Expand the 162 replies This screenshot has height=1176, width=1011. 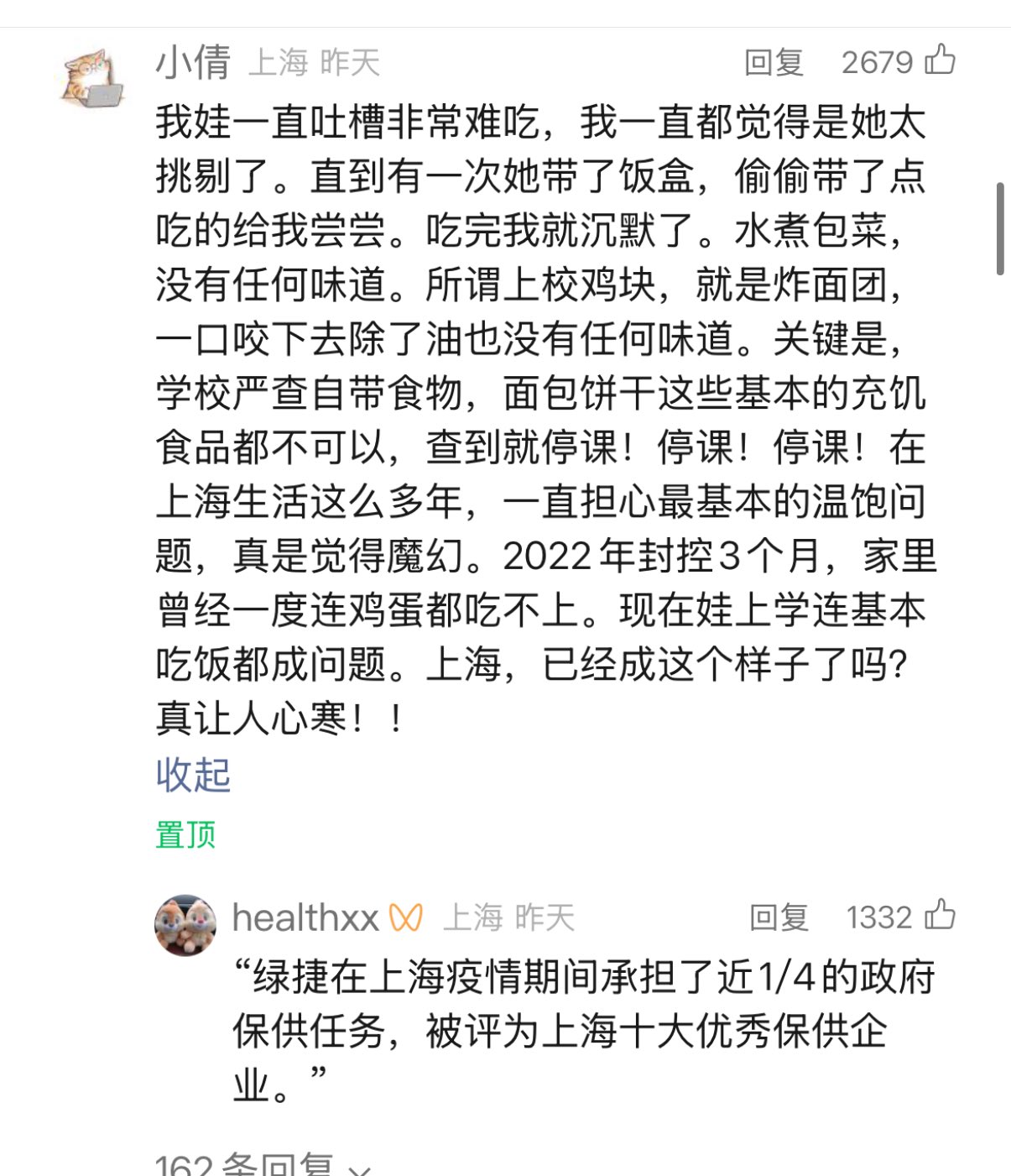[x=262, y=1165]
